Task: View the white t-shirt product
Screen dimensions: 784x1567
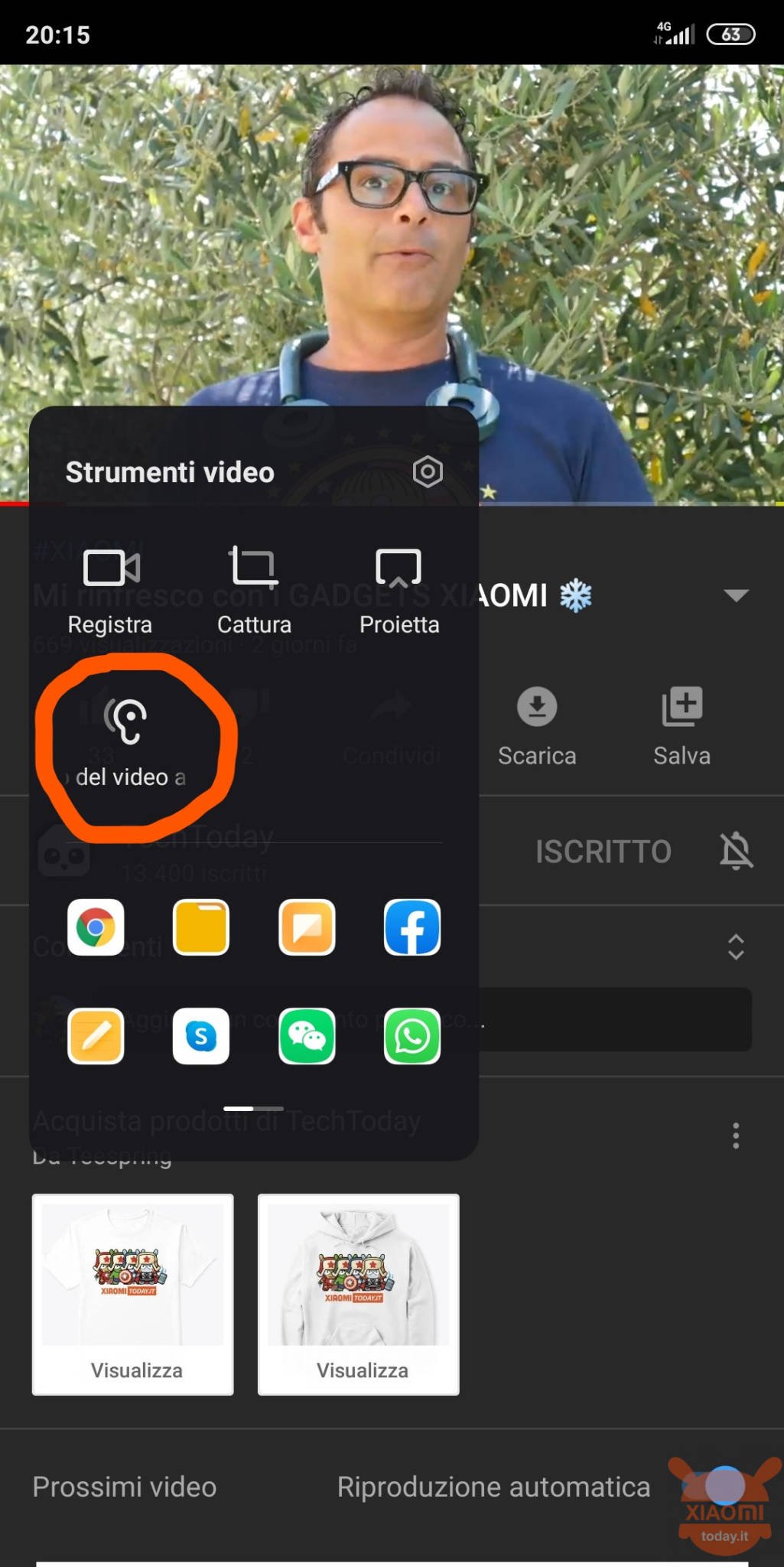Action: (x=133, y=1295)
